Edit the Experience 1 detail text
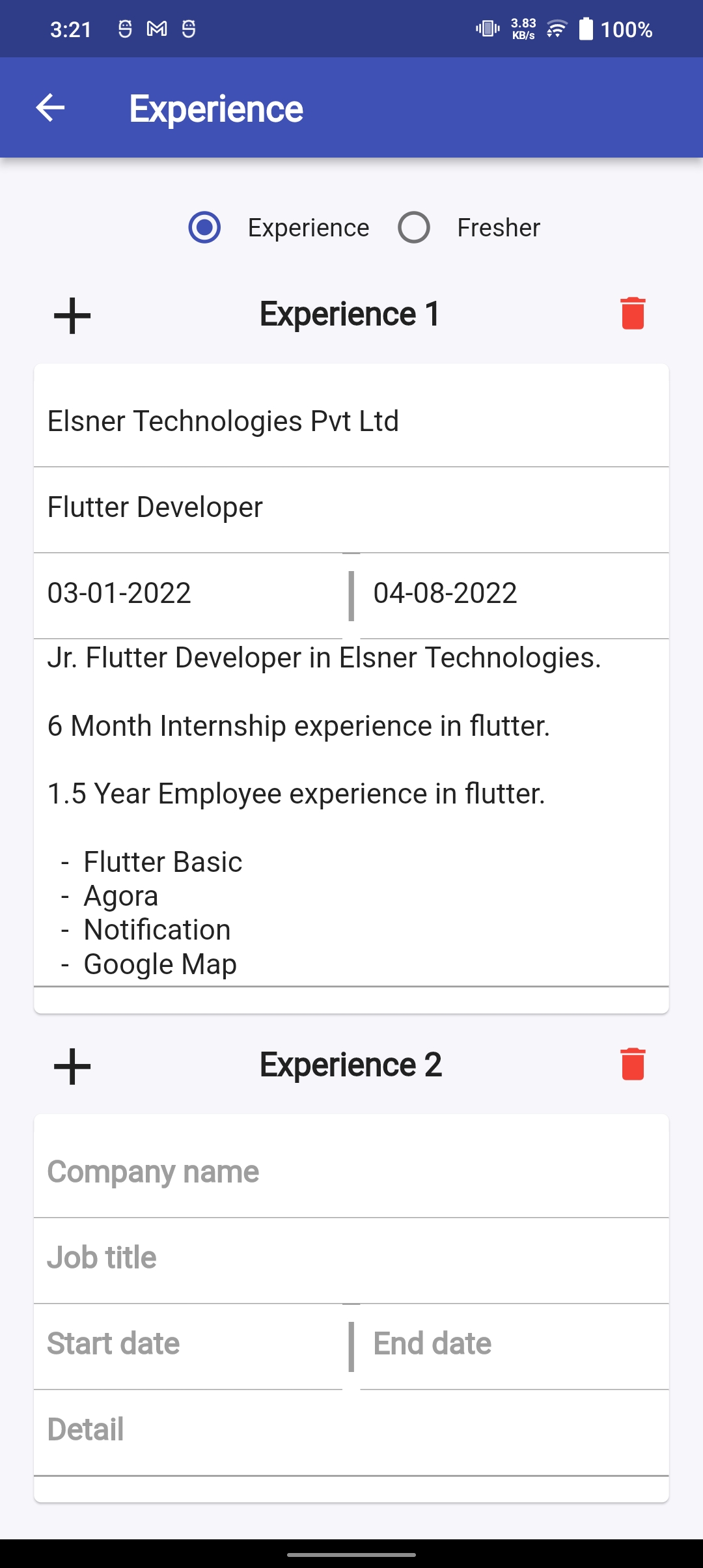 pyautogui.click(x=351, y=811)
